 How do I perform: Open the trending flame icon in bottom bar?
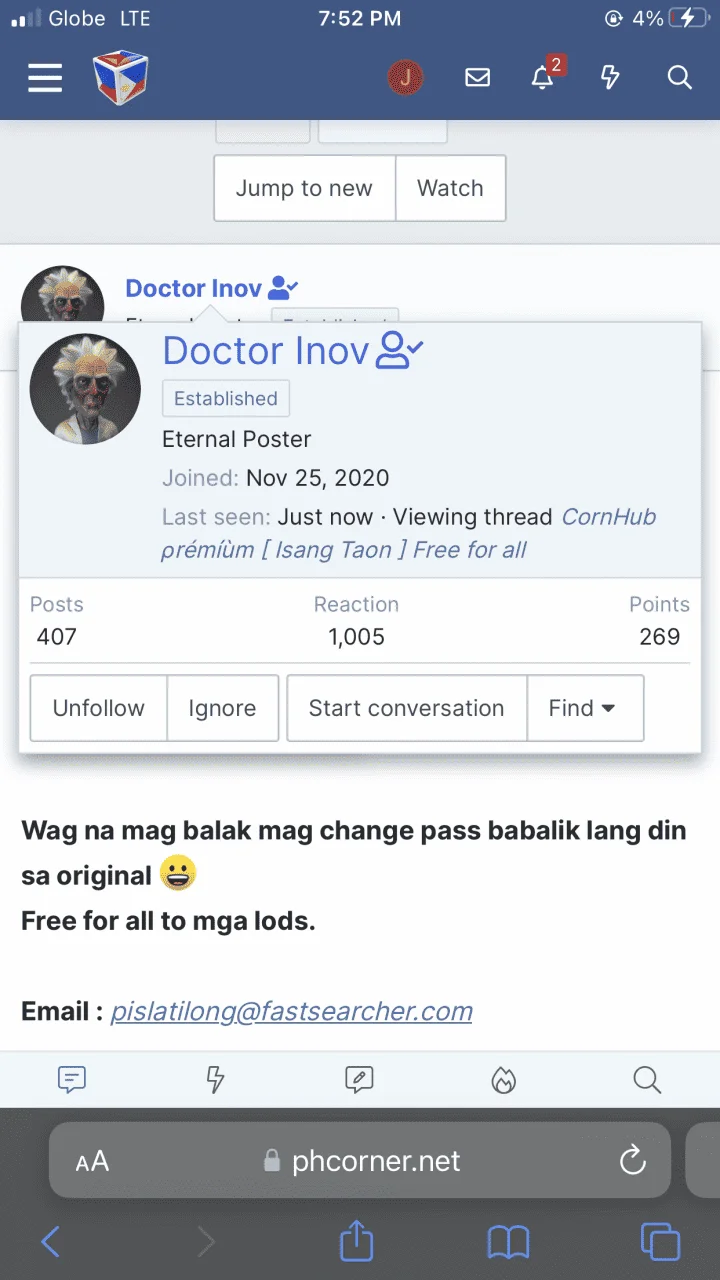pyautogui.click(x=504, y=1079)
